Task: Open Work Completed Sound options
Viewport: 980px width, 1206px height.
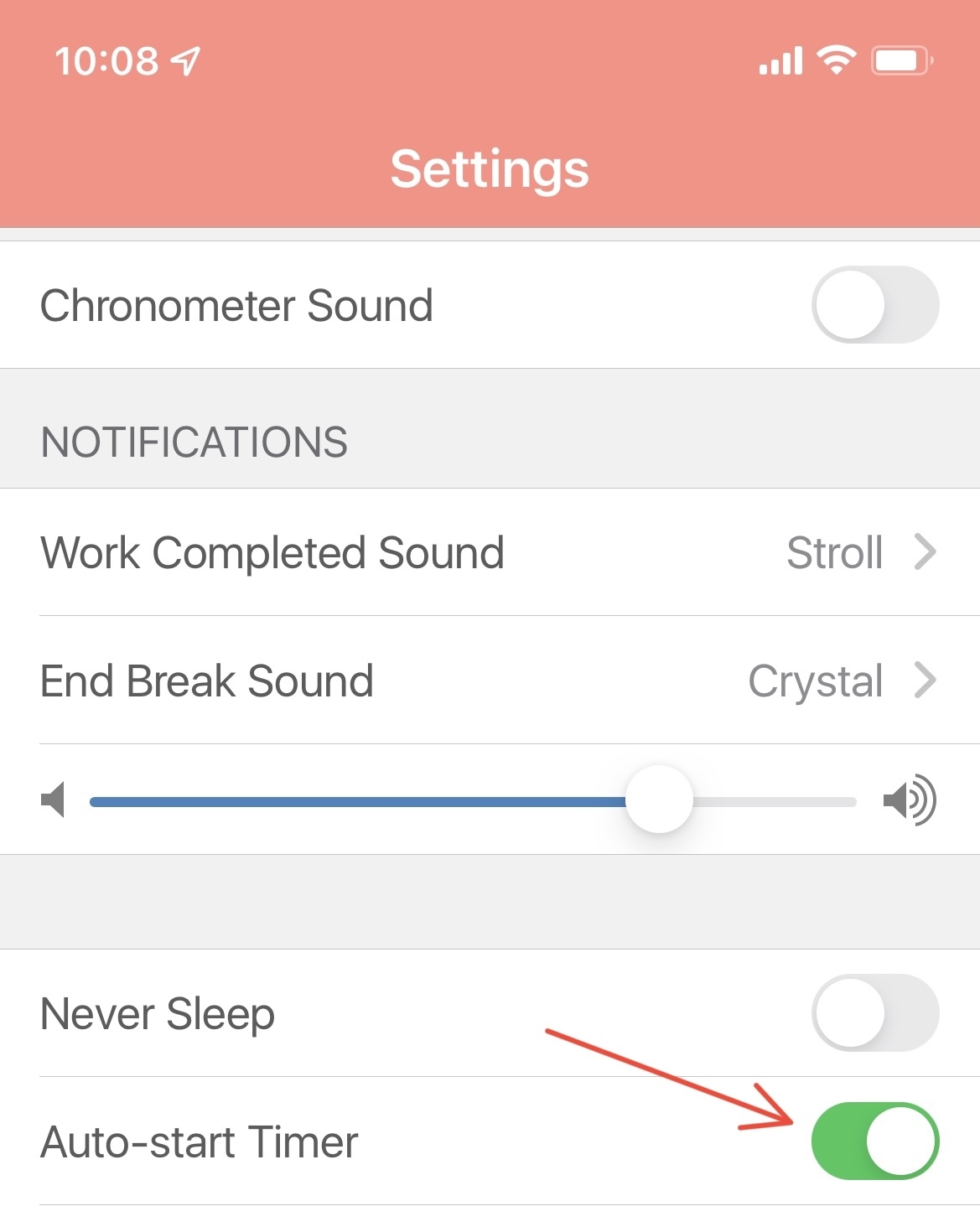Action: tap(490, 553)
